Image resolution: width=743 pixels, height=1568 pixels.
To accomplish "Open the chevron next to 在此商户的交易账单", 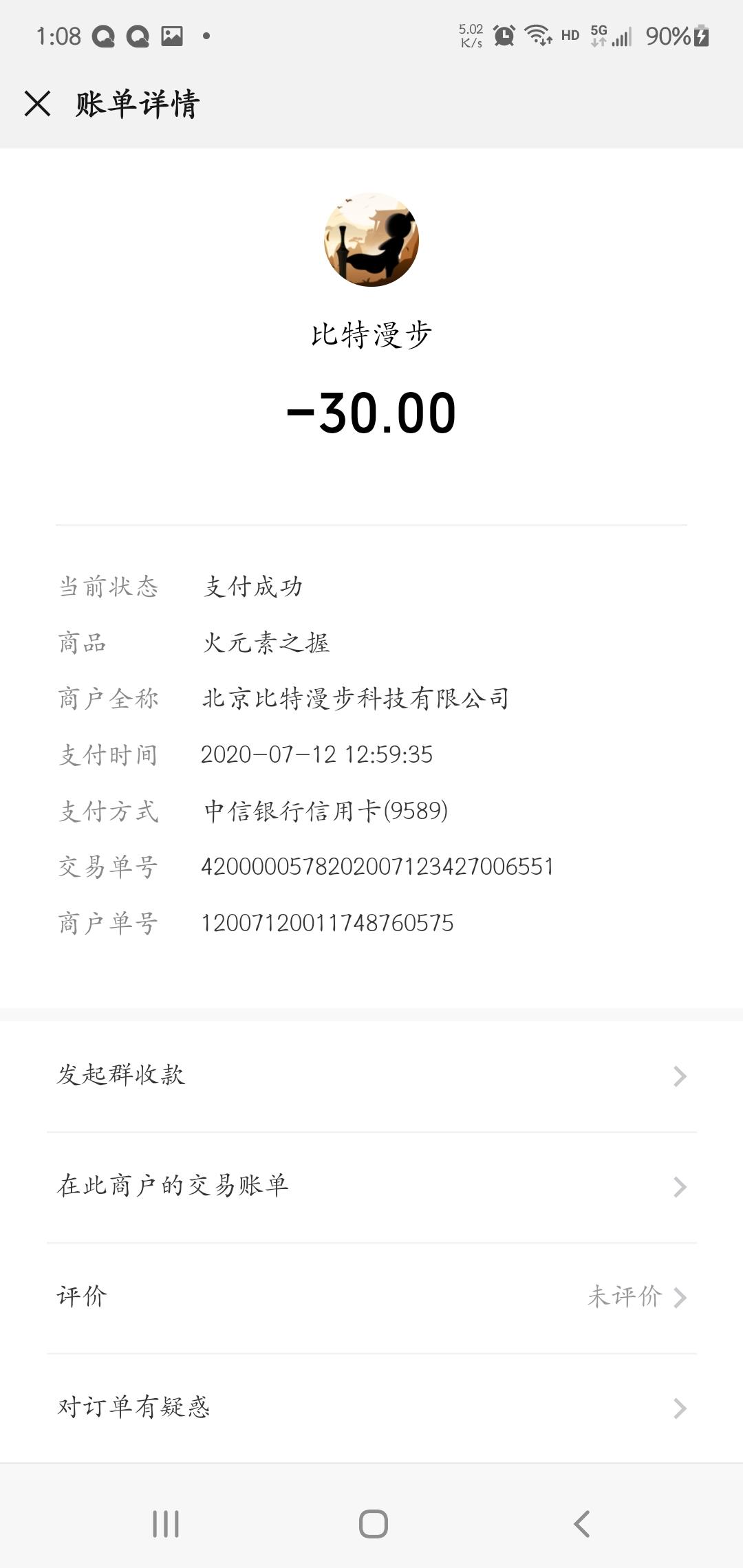I will pos(682,1184).
